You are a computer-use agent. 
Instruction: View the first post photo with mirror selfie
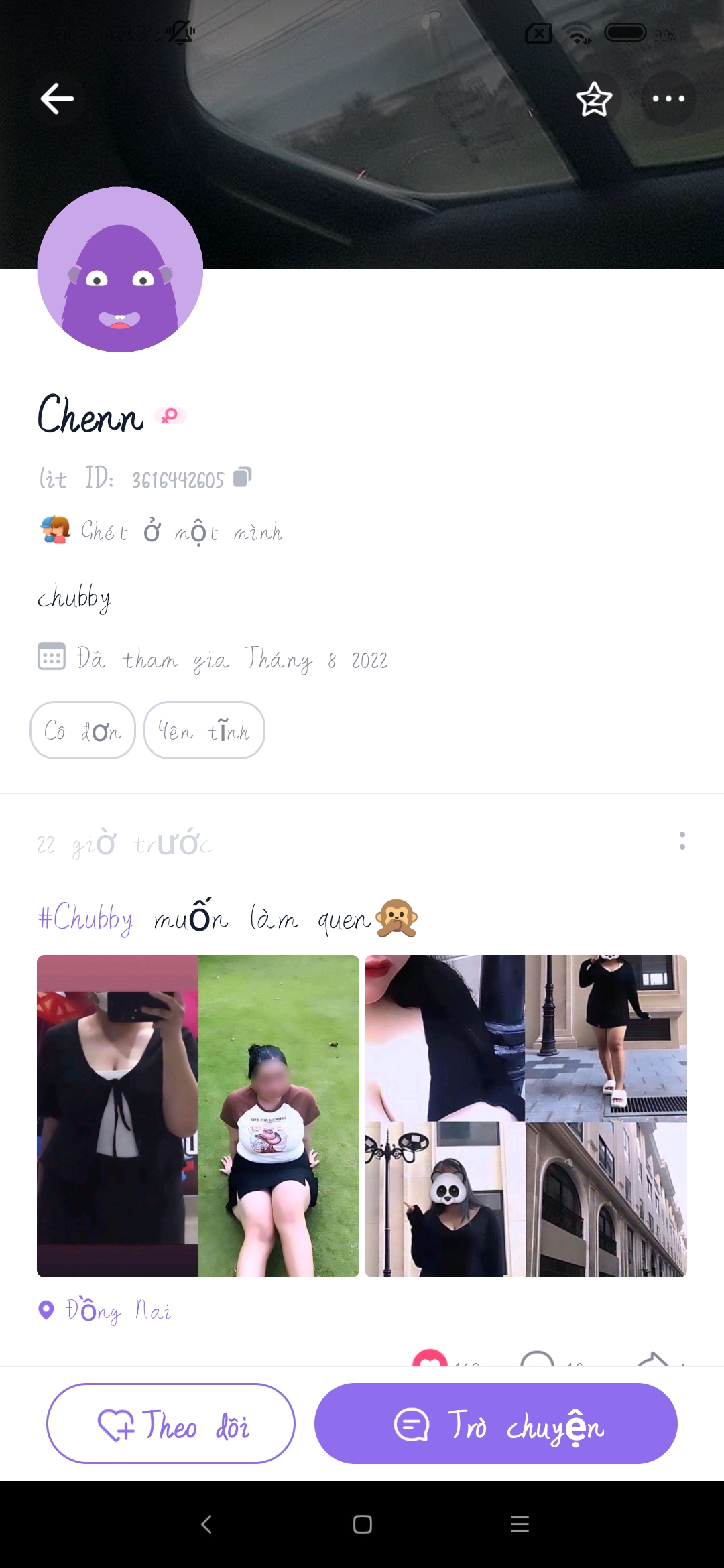point(198,1116)
